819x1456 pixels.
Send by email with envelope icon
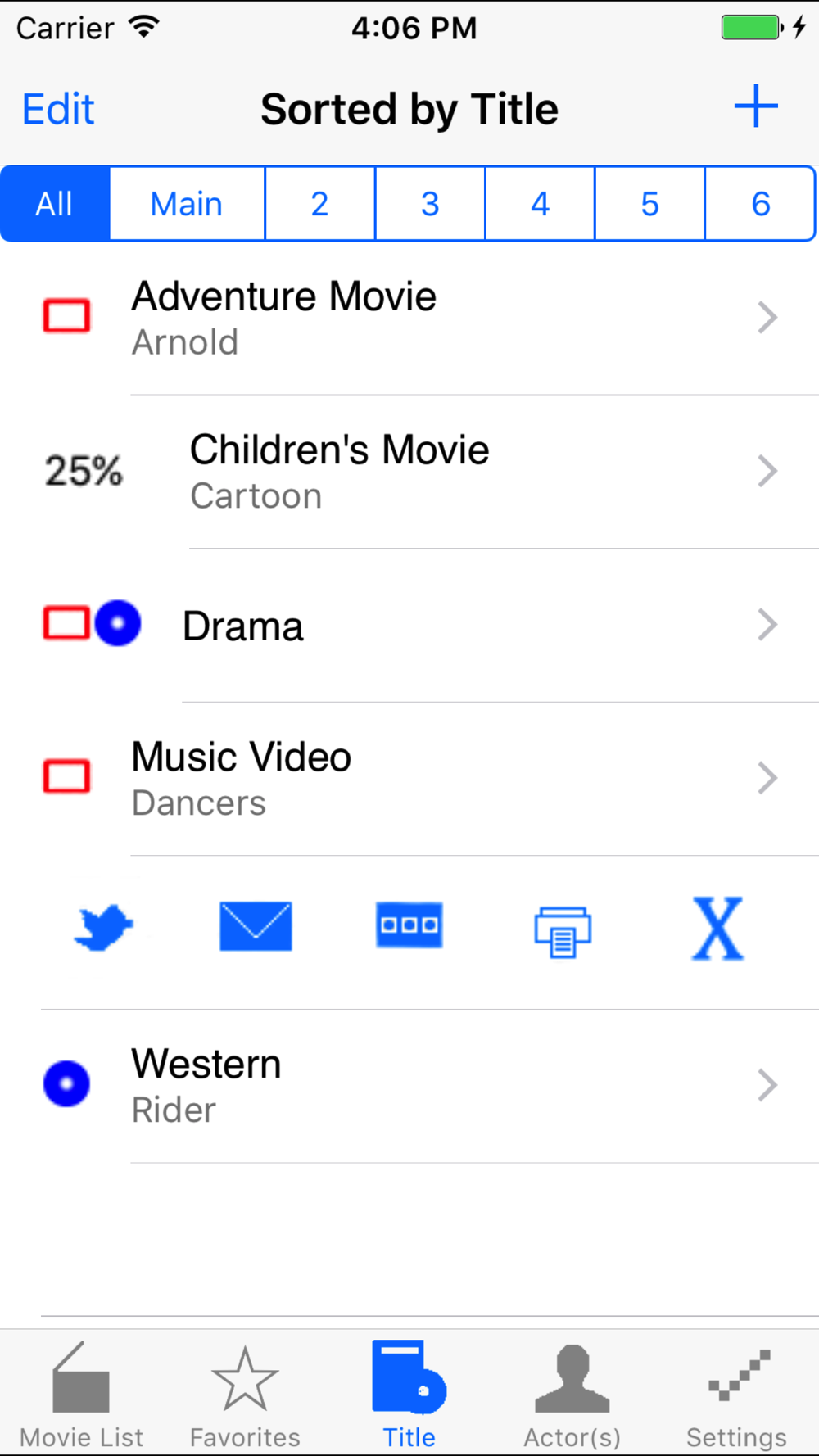(x=256, y=926)
